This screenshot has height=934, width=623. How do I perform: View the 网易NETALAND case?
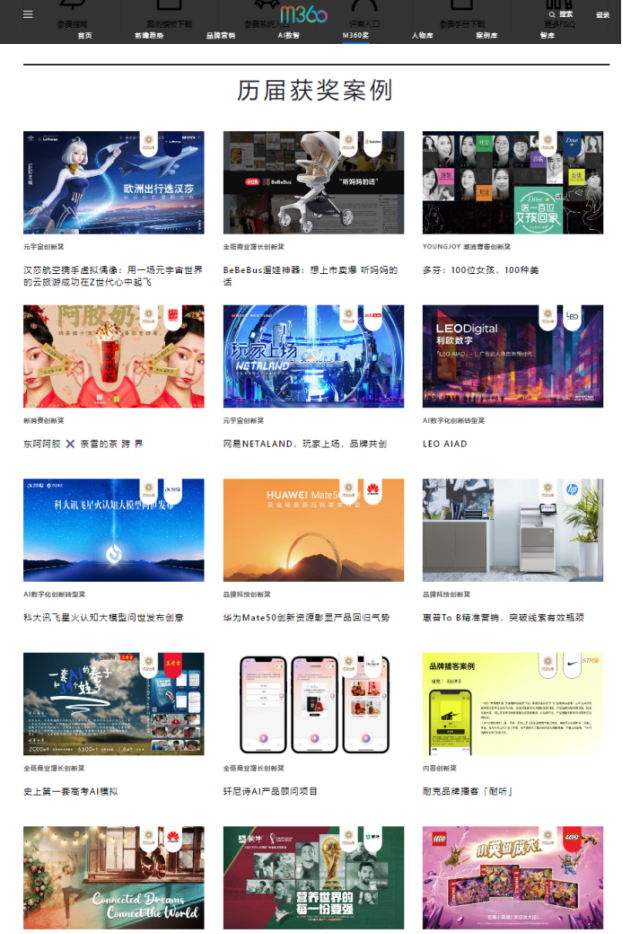pos(313,357)
